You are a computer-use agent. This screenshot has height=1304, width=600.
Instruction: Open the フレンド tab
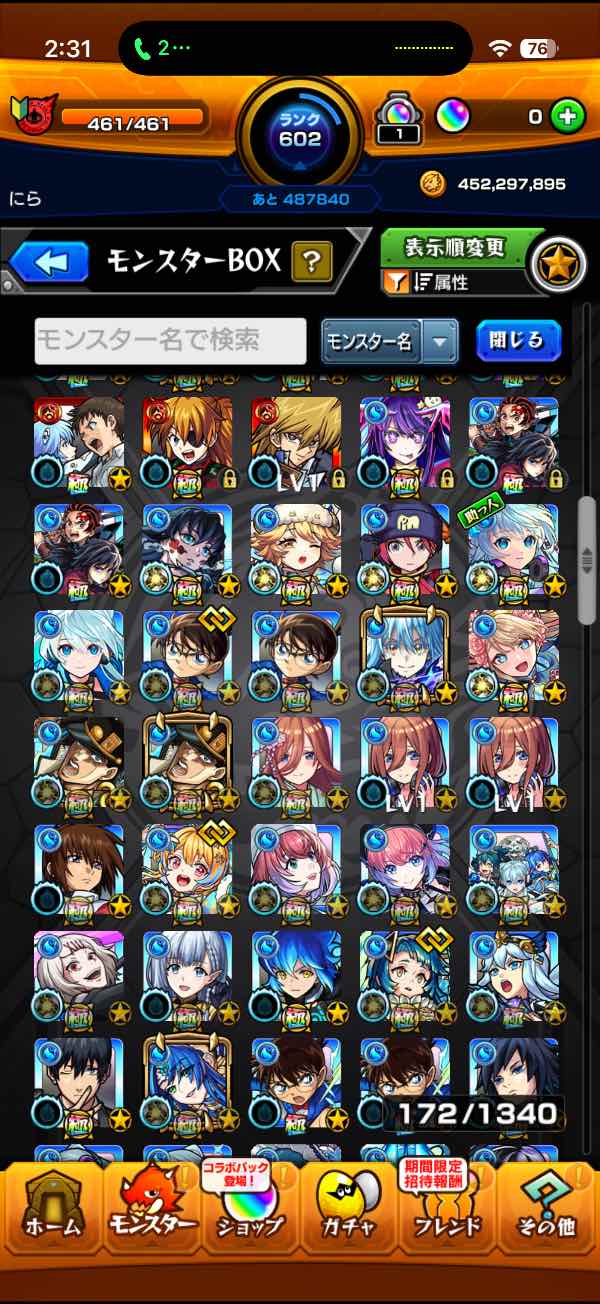[448, 1213]
